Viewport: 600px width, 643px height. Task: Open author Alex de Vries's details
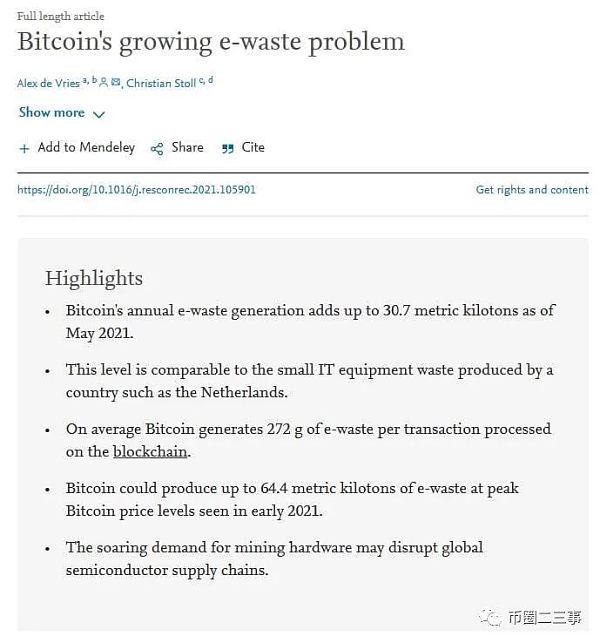48,84
